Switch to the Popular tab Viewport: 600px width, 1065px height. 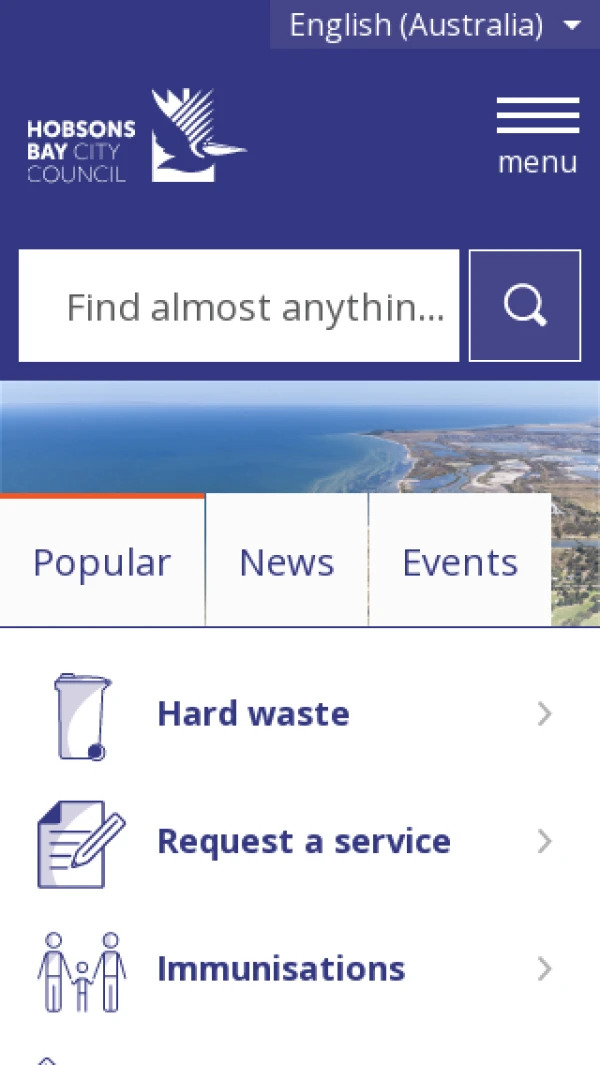(x=102, y=562)
